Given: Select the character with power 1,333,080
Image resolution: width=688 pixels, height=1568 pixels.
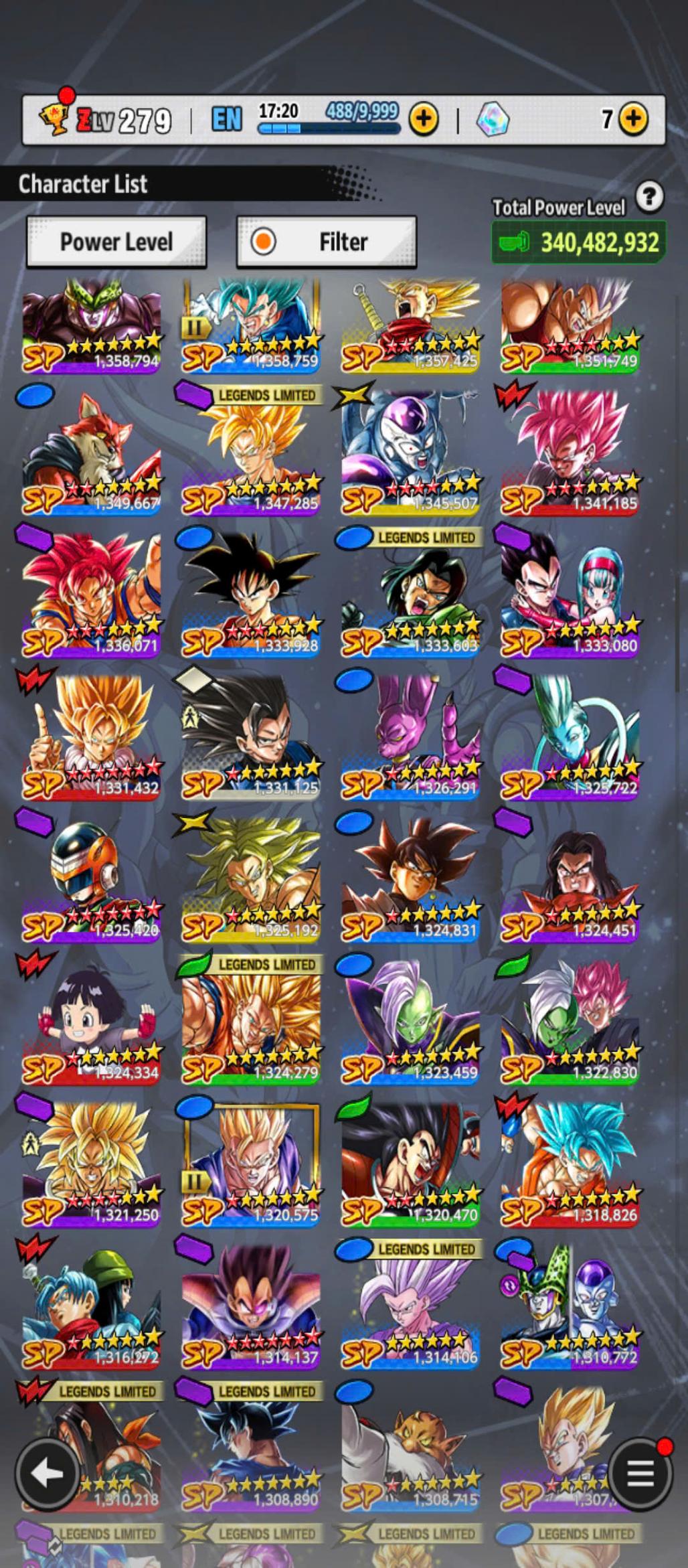Looking at the screenshot, I should (570, 598).
